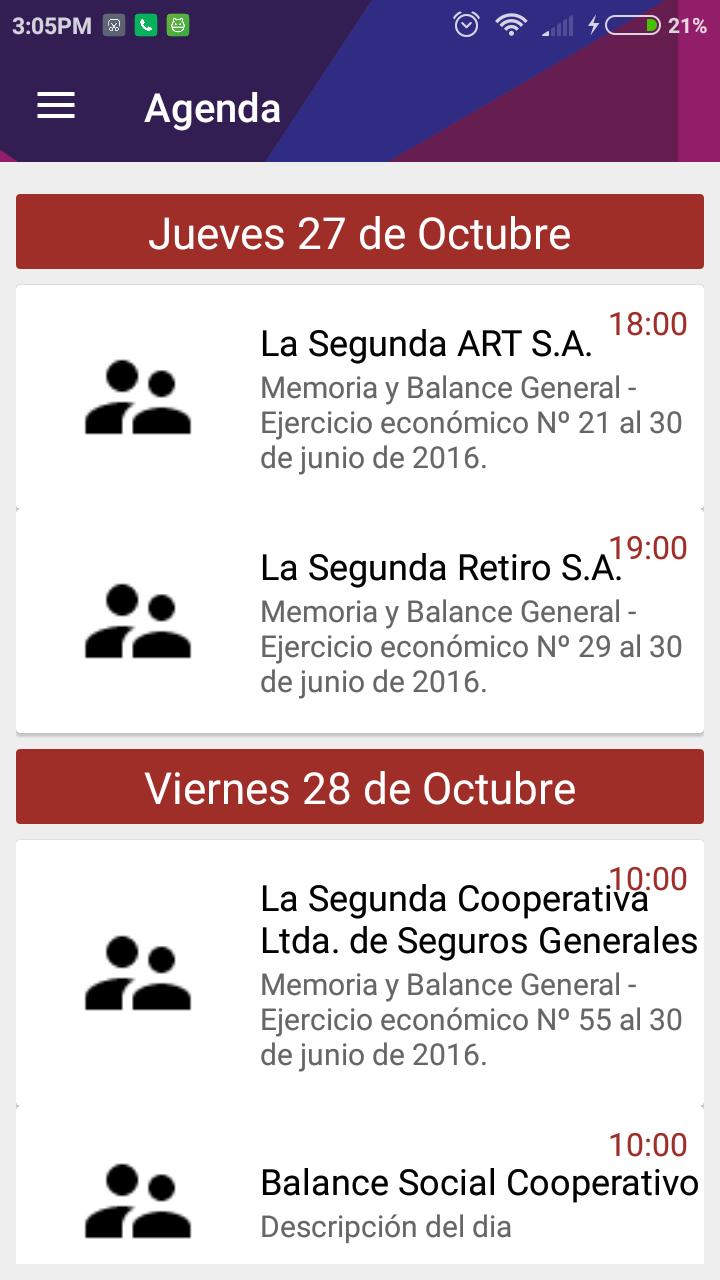Screen dimensions: 720x1280
Task: Open the navigation drawer menu
Action: click(53, 106)
